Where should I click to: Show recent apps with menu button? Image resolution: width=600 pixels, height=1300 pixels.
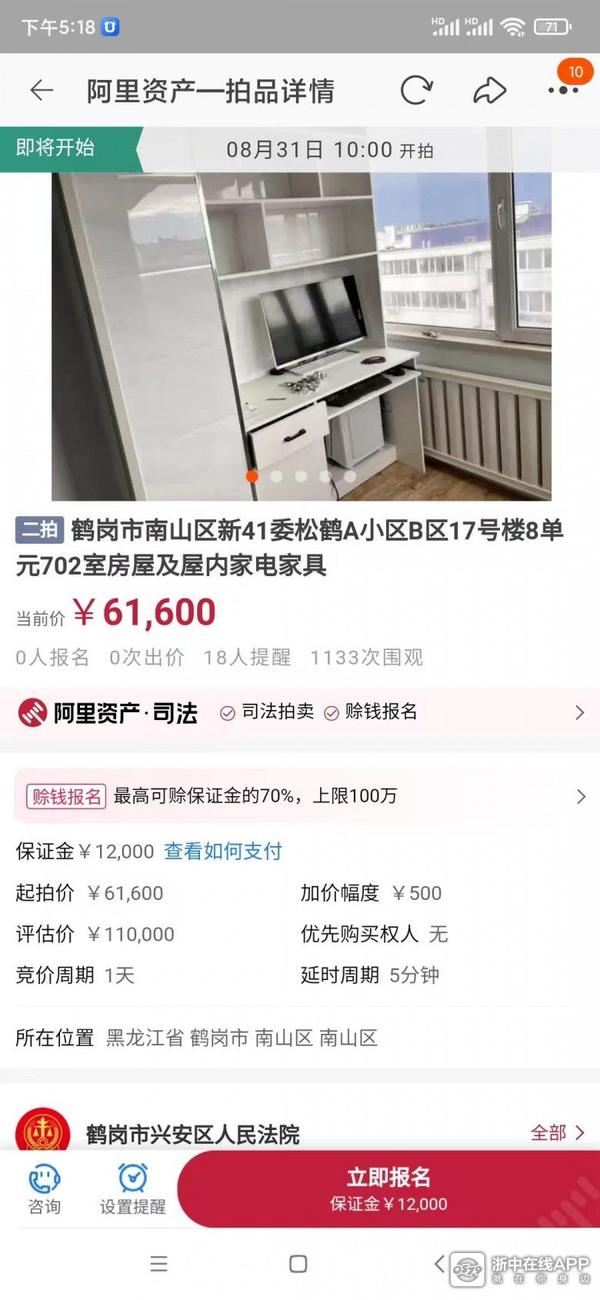(158, 1264)
